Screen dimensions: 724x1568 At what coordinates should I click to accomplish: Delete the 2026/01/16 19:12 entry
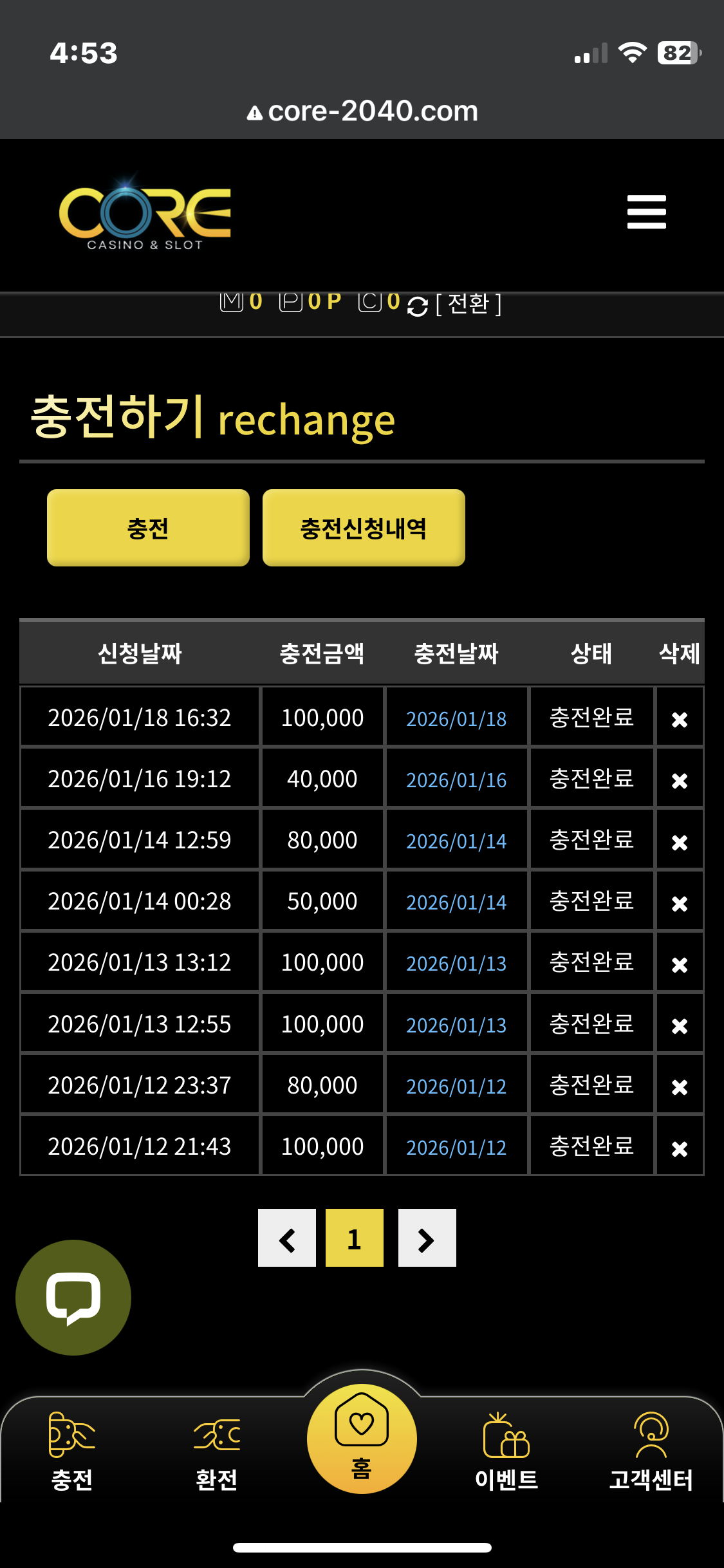pyautogui.click(x=679, y=780)
